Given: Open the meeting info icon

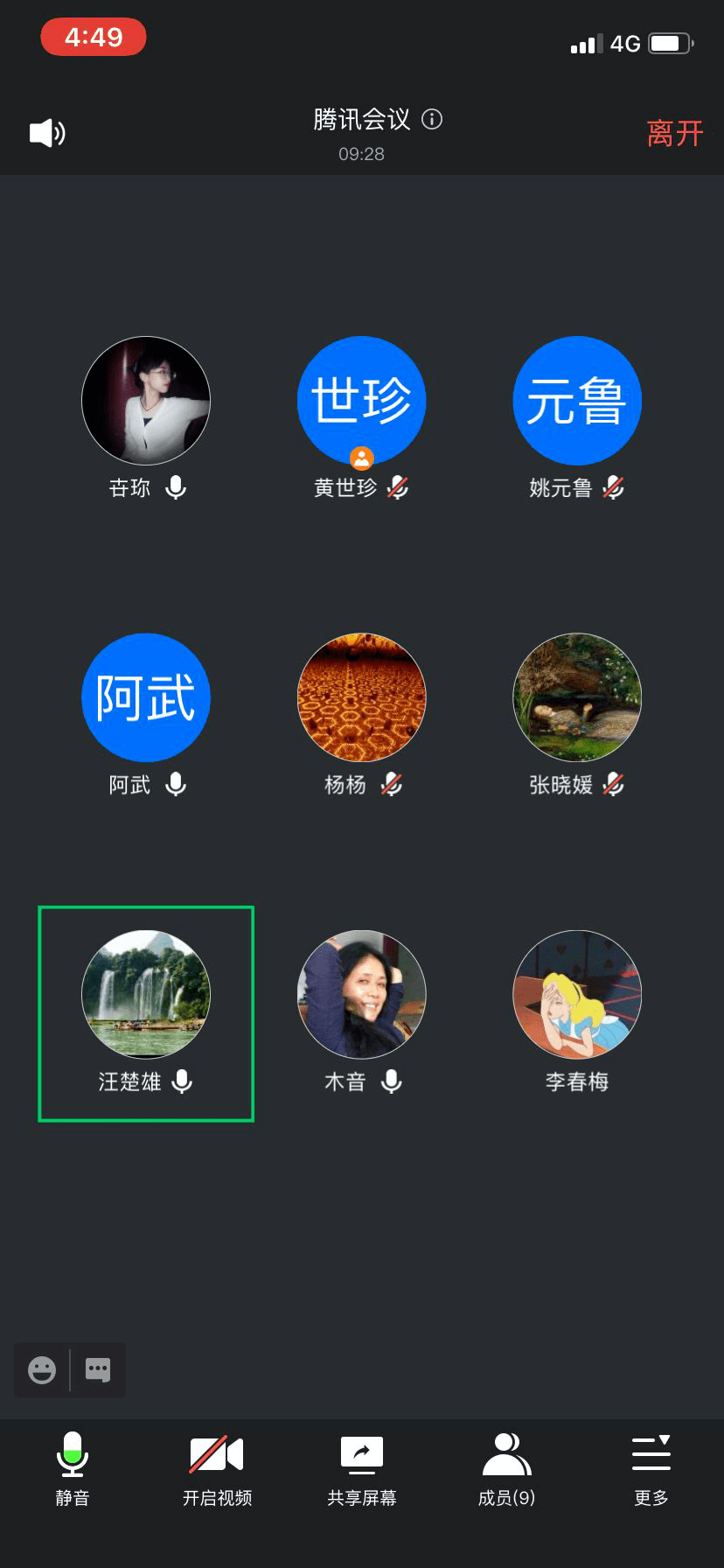Looking at the screenshot, I should click(432, 119).
